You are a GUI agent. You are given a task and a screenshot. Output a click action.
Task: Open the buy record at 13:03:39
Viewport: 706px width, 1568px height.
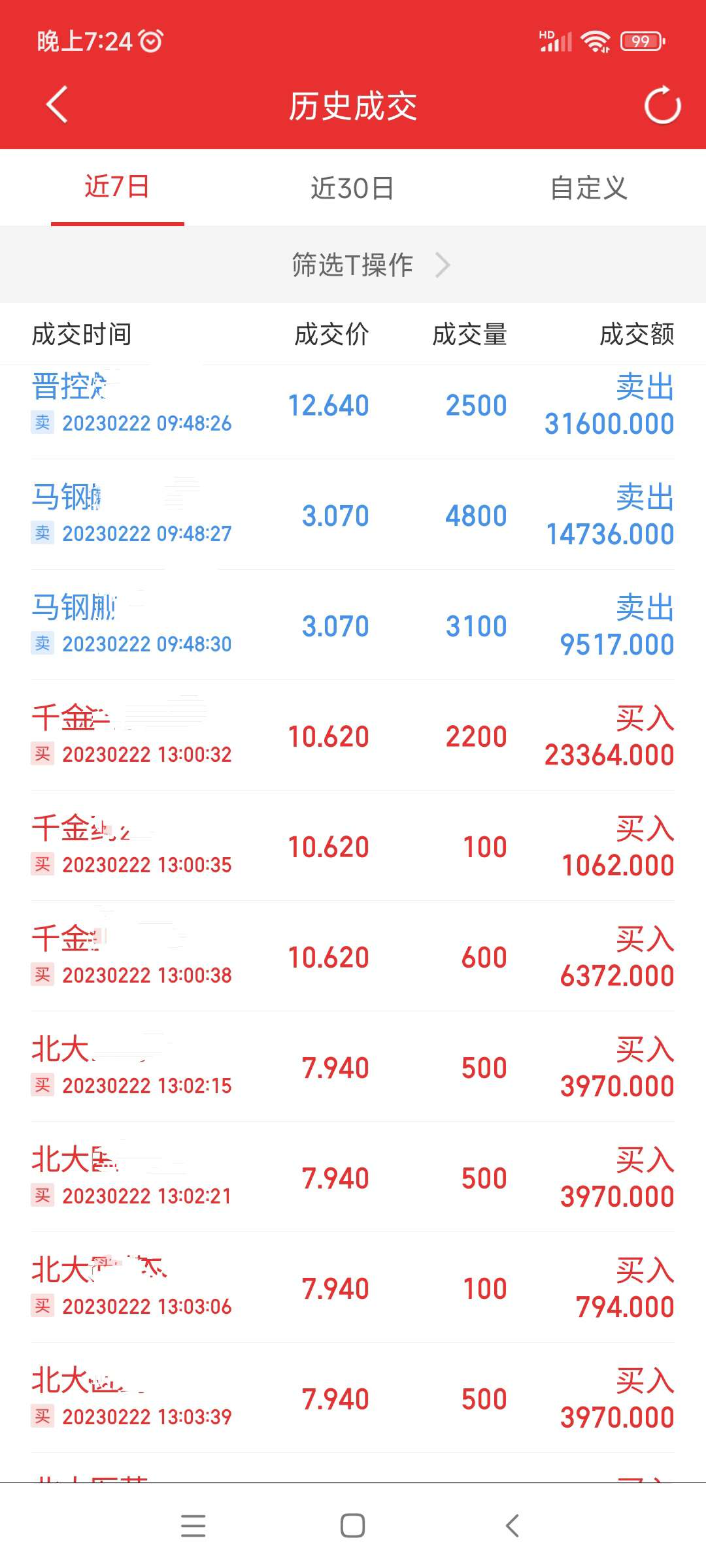(353, 1398)
